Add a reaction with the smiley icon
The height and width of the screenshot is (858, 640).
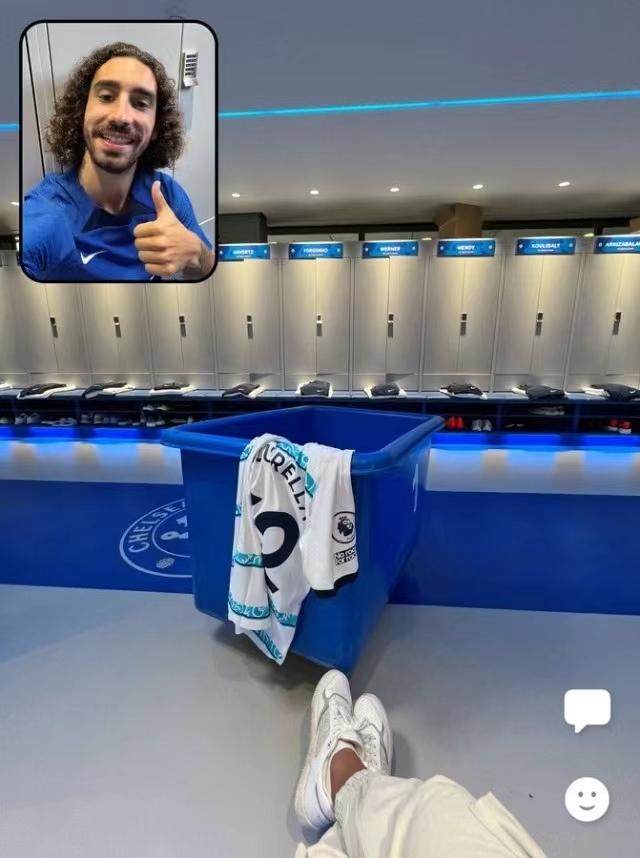[x=587, y=799]
